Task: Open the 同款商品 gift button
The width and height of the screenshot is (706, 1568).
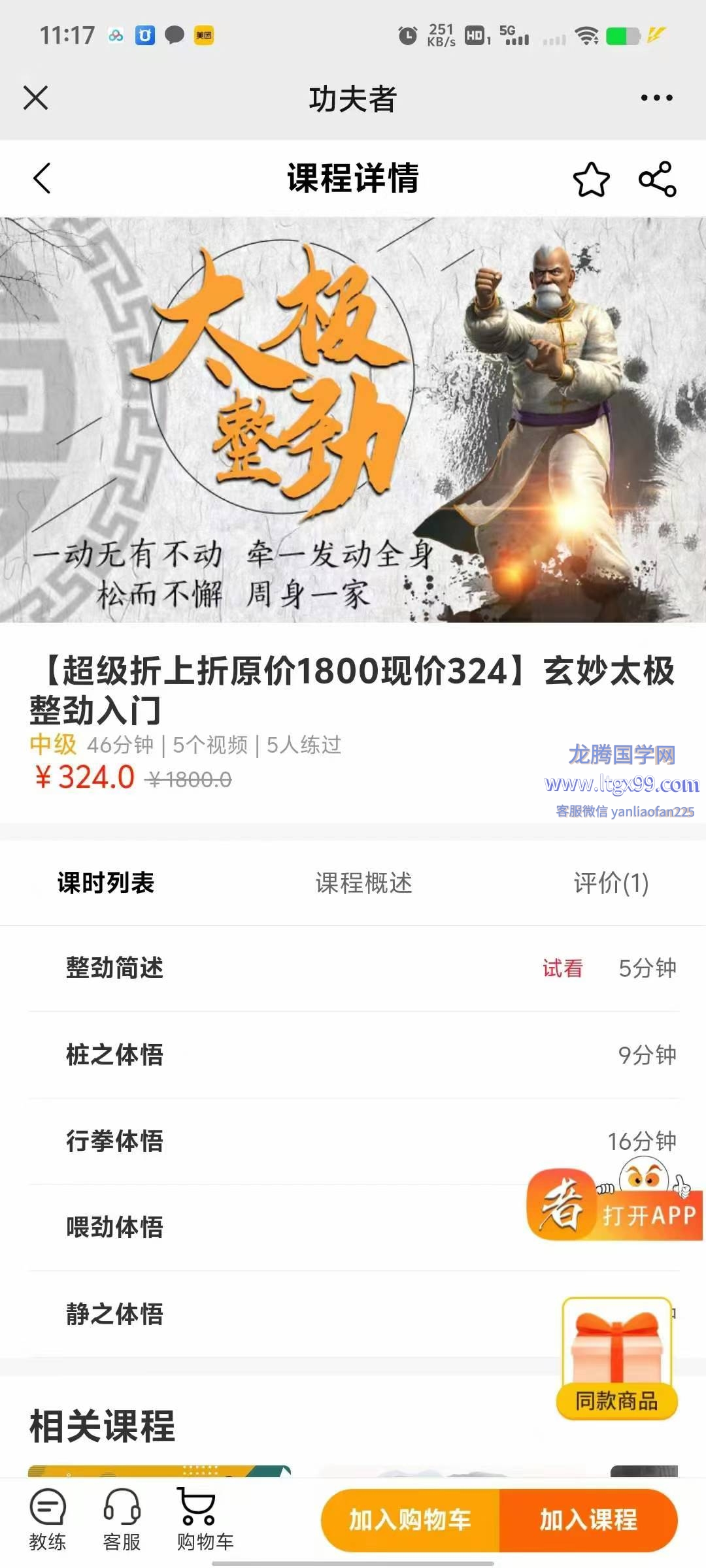Action: (616, 1359)
